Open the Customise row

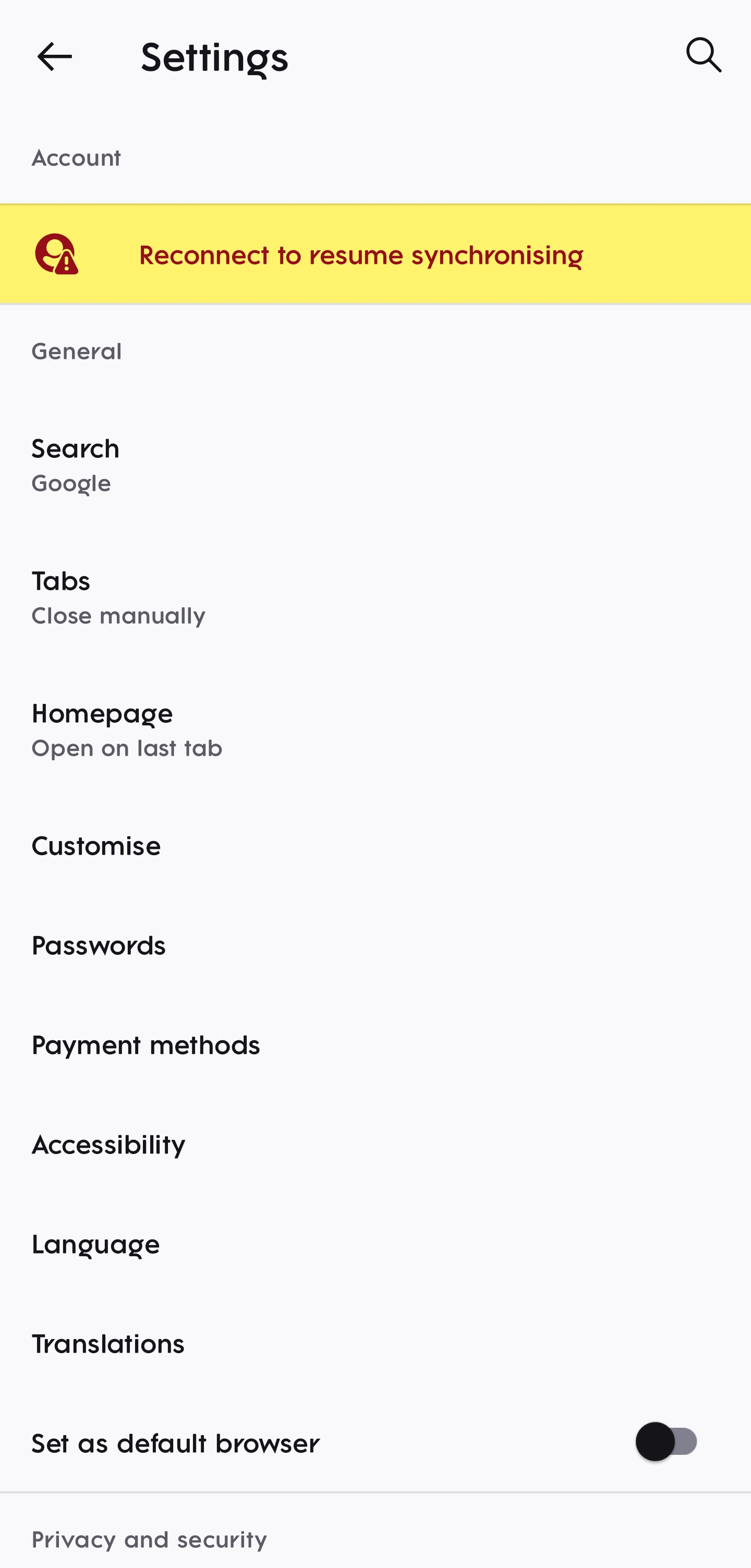point(375,846)
